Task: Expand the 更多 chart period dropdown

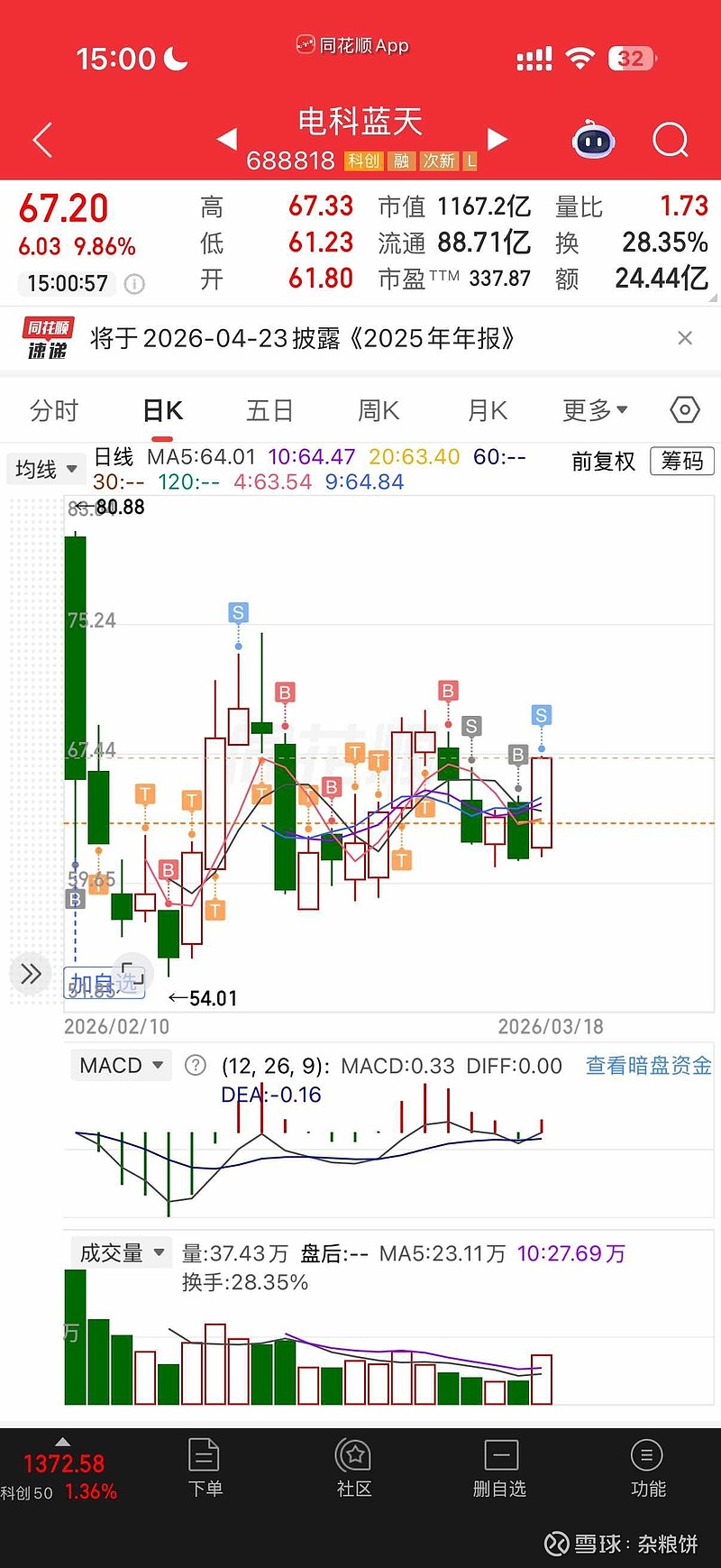Action: (x=595, y=411)
